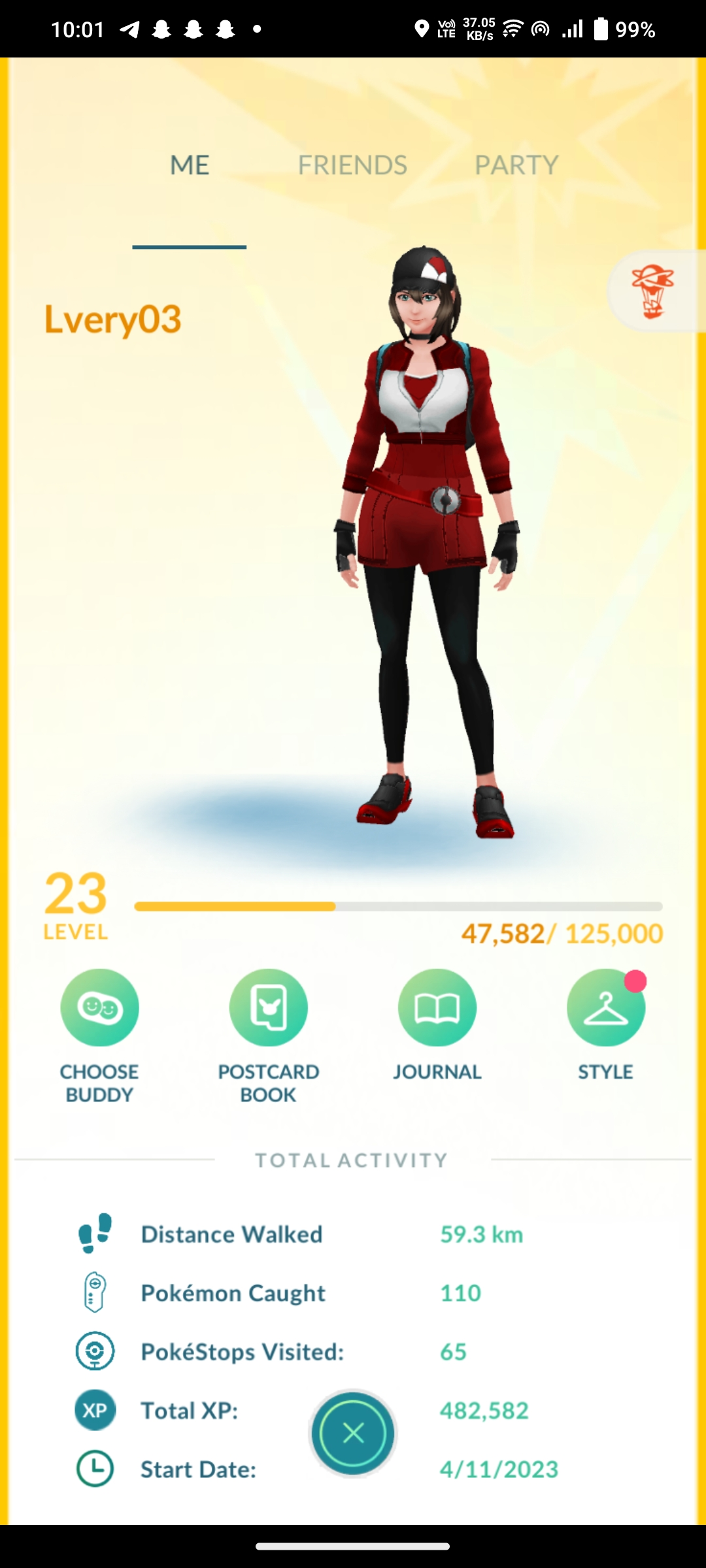
Task: Open the Team Rocket balloon icon
Action: 653,291
